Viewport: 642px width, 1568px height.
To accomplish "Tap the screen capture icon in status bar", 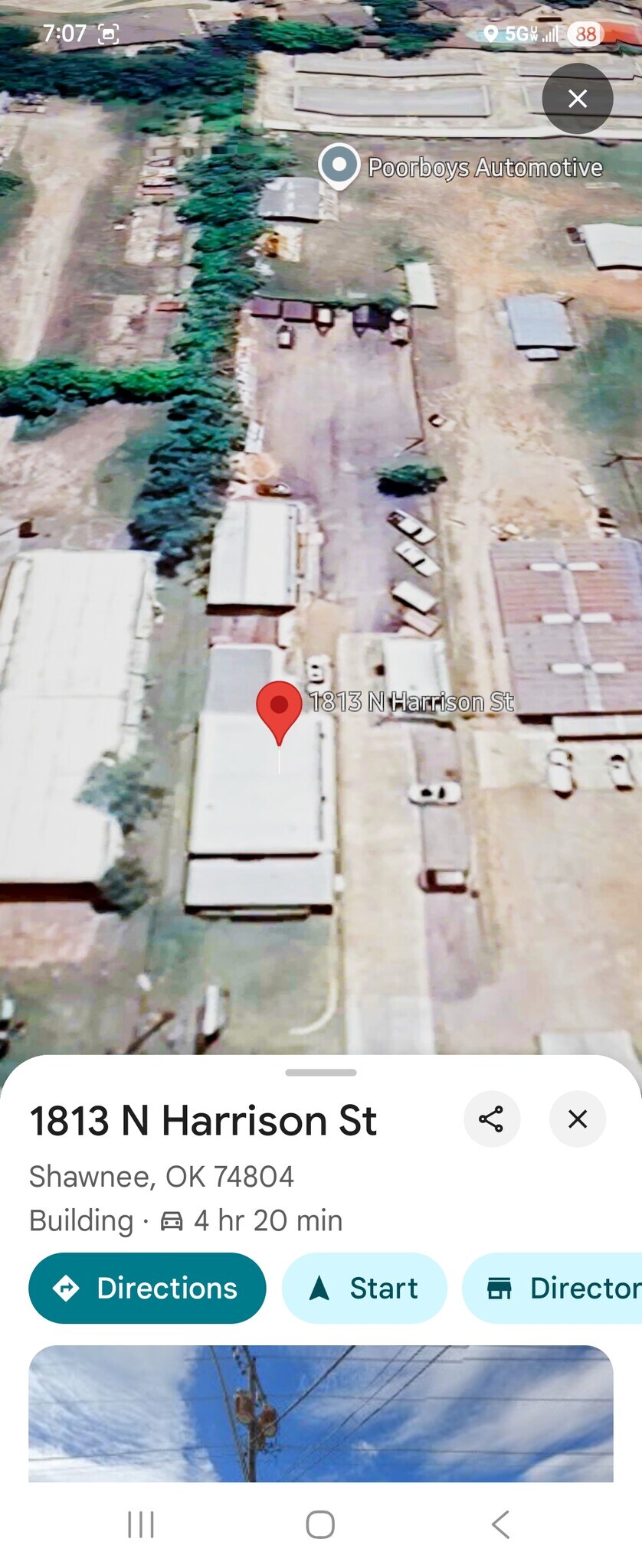I will [110, 34].
